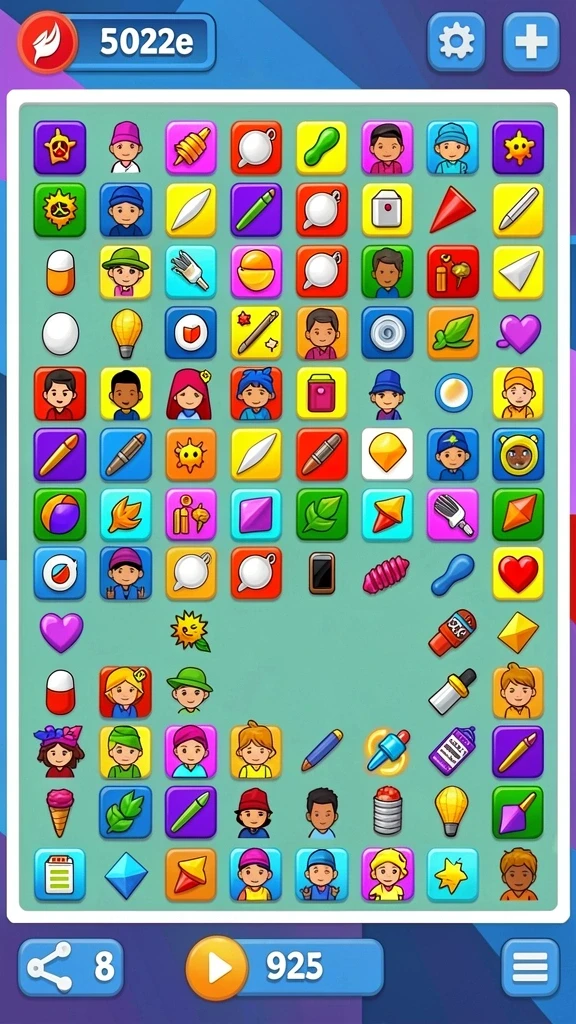Image resolution: width=576 pixels, height=1024 pixels.
Task: Tap the share button showing 8
Action: [x=71, y=967]
